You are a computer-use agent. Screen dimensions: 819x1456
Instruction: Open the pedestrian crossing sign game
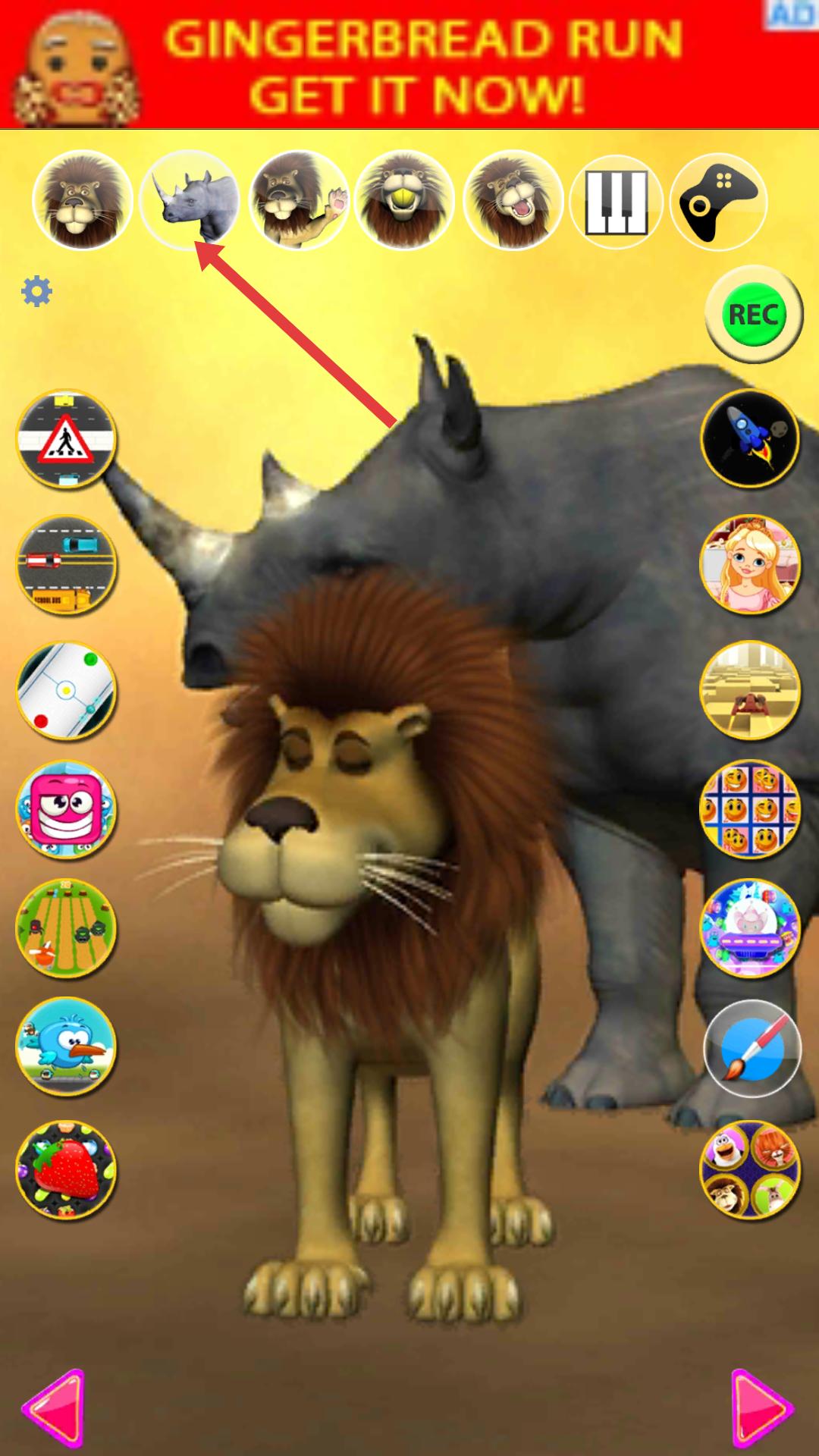click(66, 440)
